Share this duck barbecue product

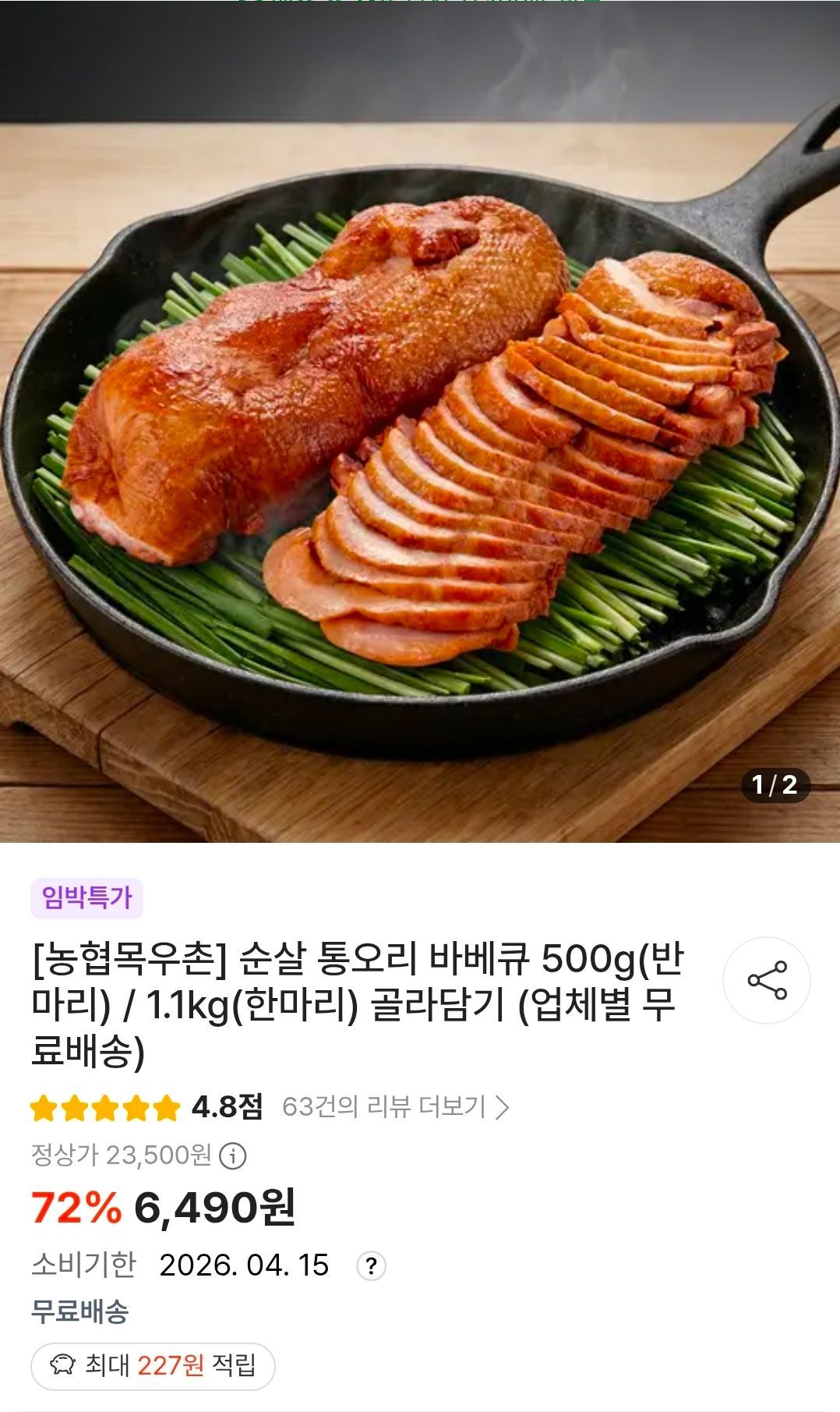766,980
